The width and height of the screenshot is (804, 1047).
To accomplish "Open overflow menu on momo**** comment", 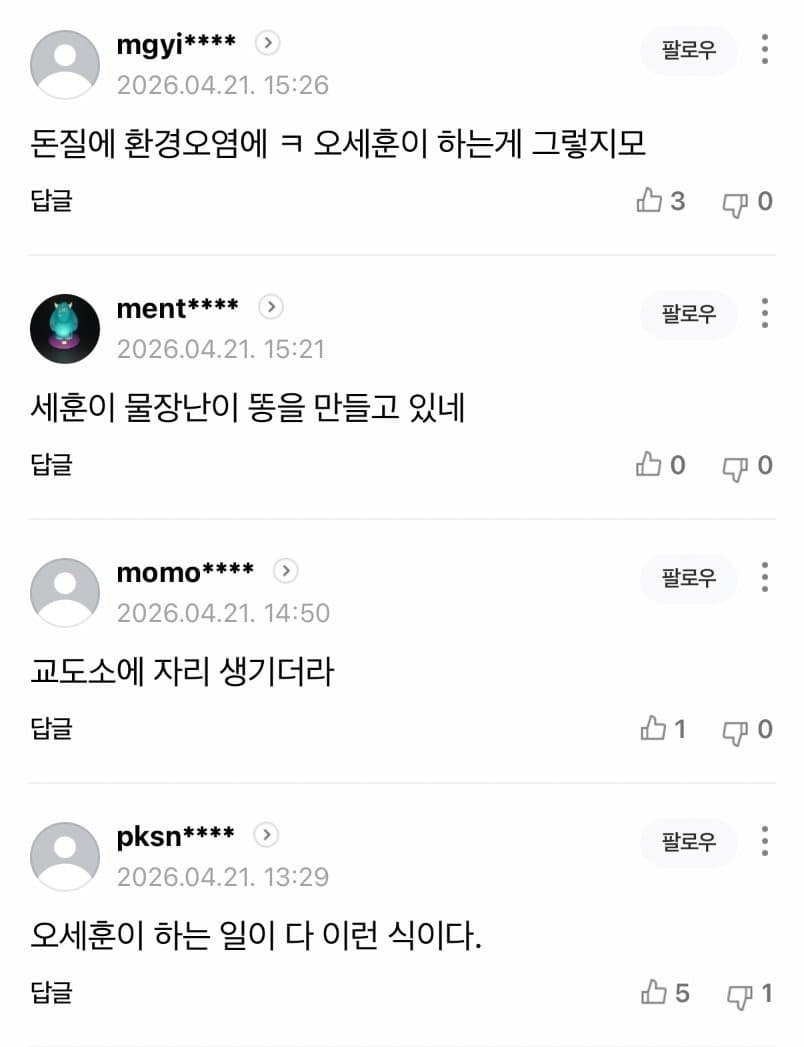I will click(765, 577).
